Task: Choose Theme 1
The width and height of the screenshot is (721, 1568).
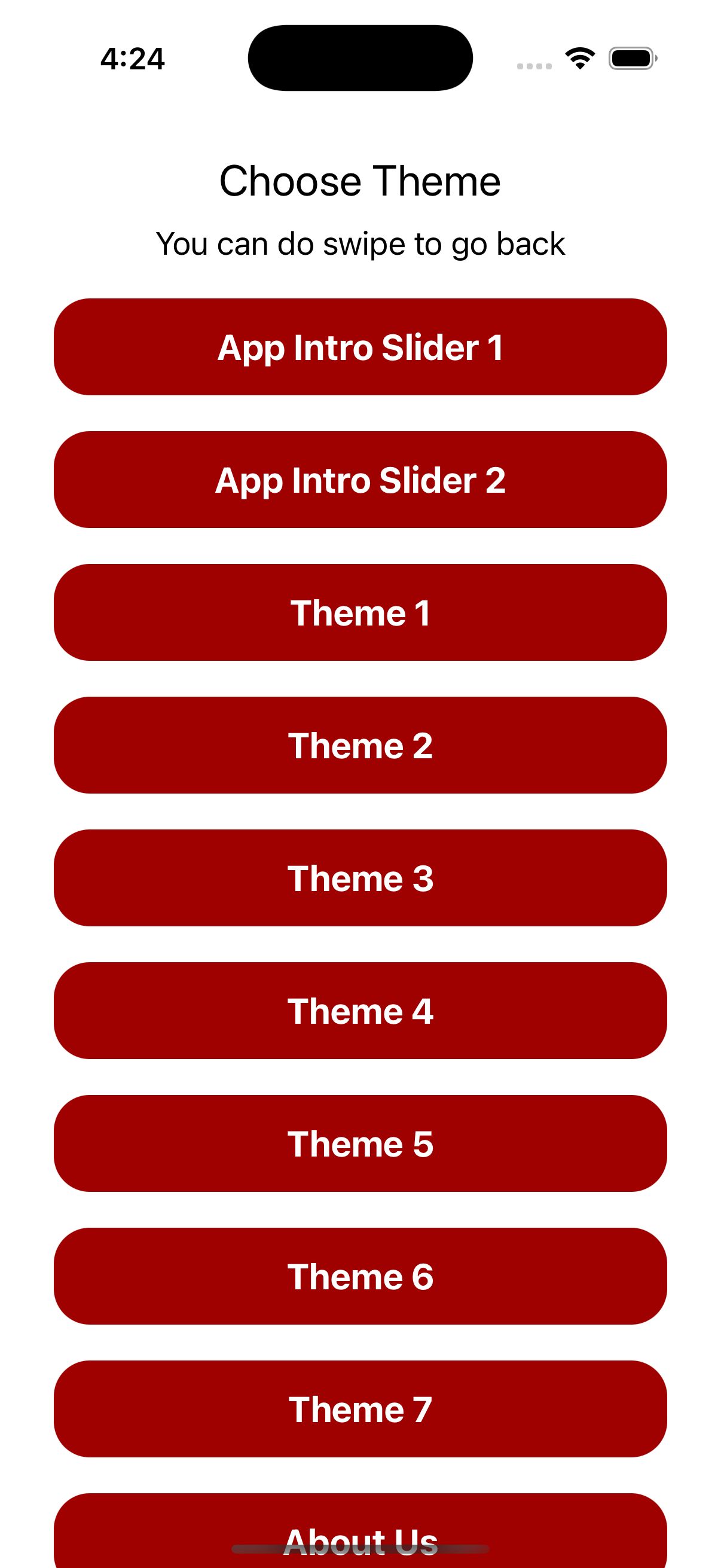Action: 360,612
